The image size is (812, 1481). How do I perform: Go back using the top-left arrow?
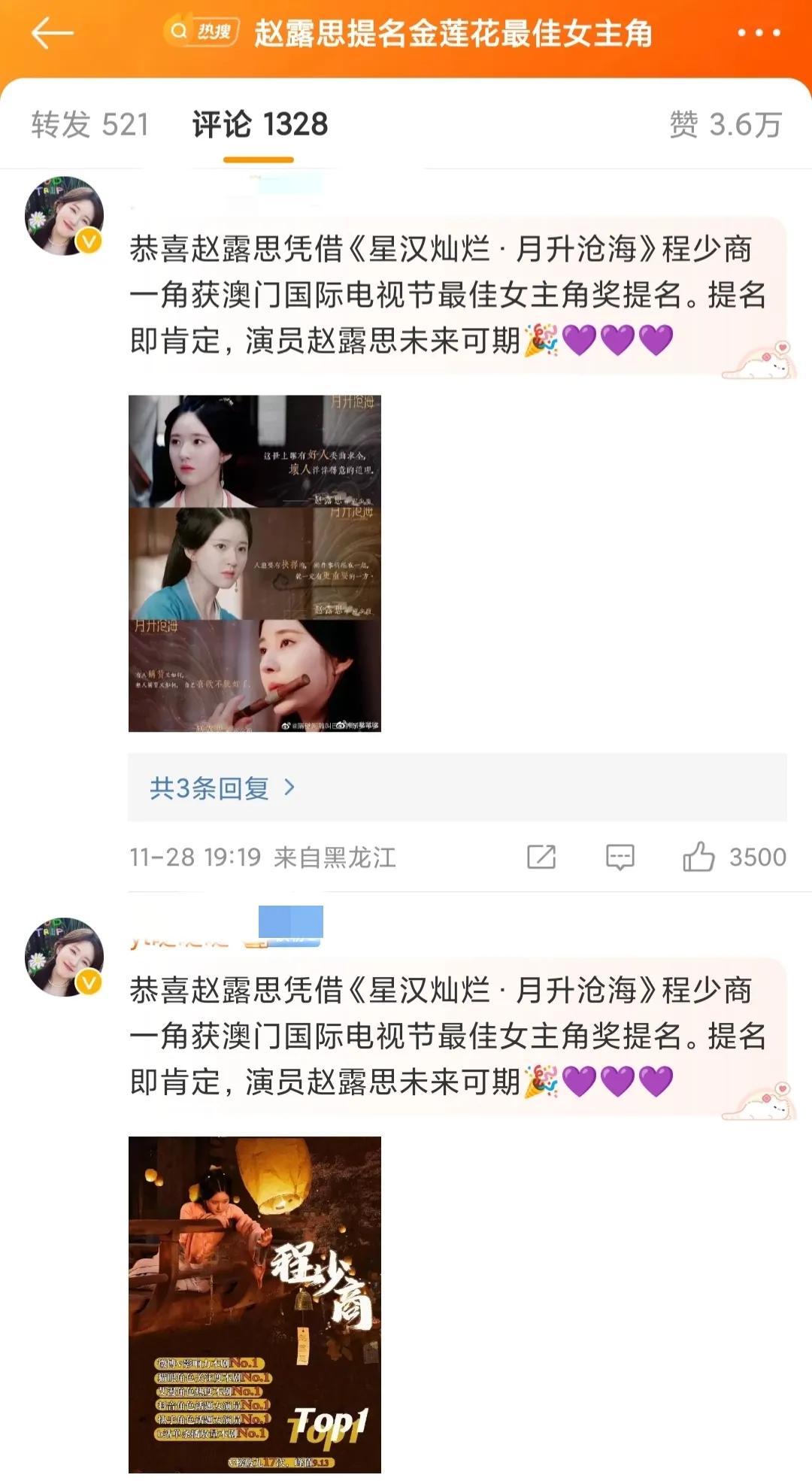click(52, 34)
